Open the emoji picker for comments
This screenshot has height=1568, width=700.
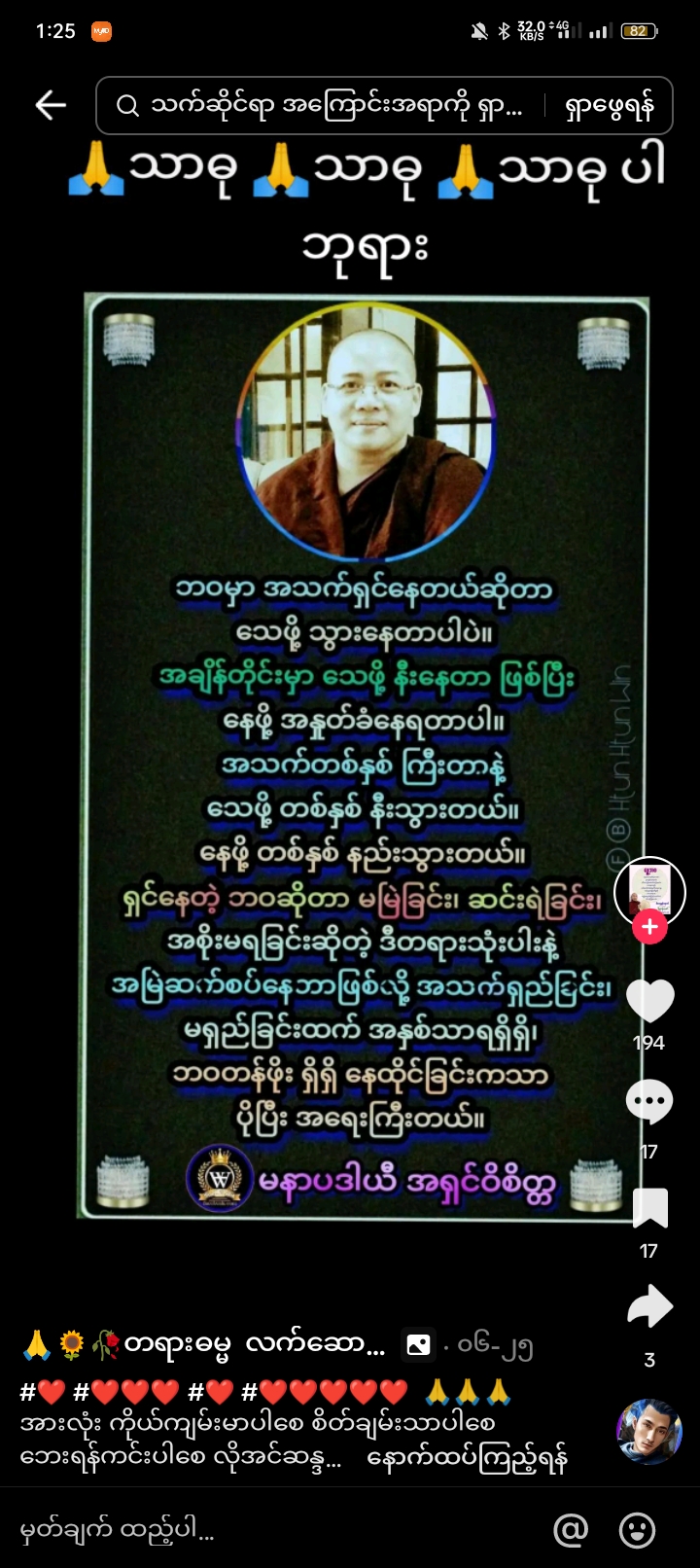point(638,1530)
